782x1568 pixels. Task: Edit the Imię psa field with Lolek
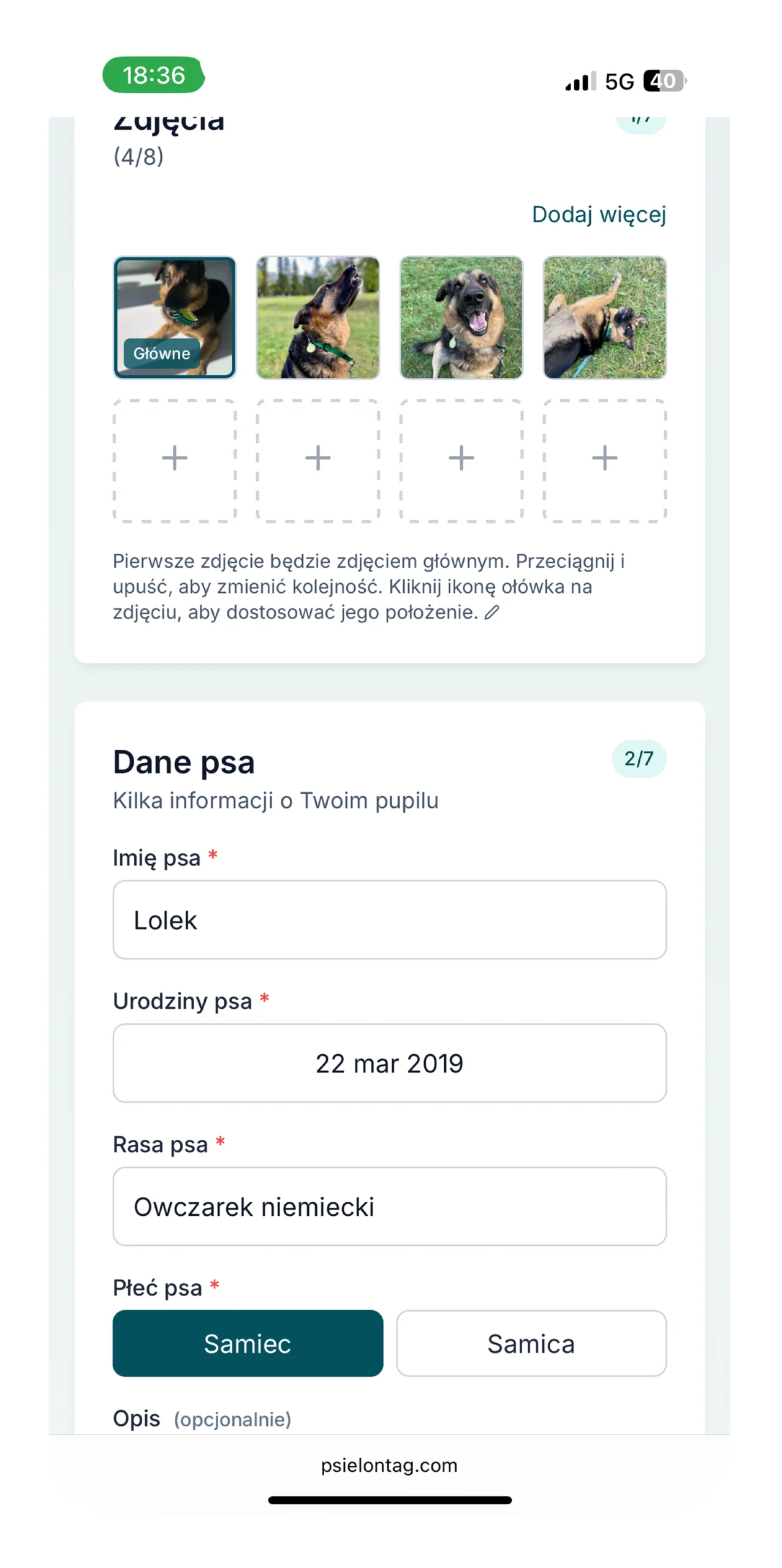(x=389, y=919)
